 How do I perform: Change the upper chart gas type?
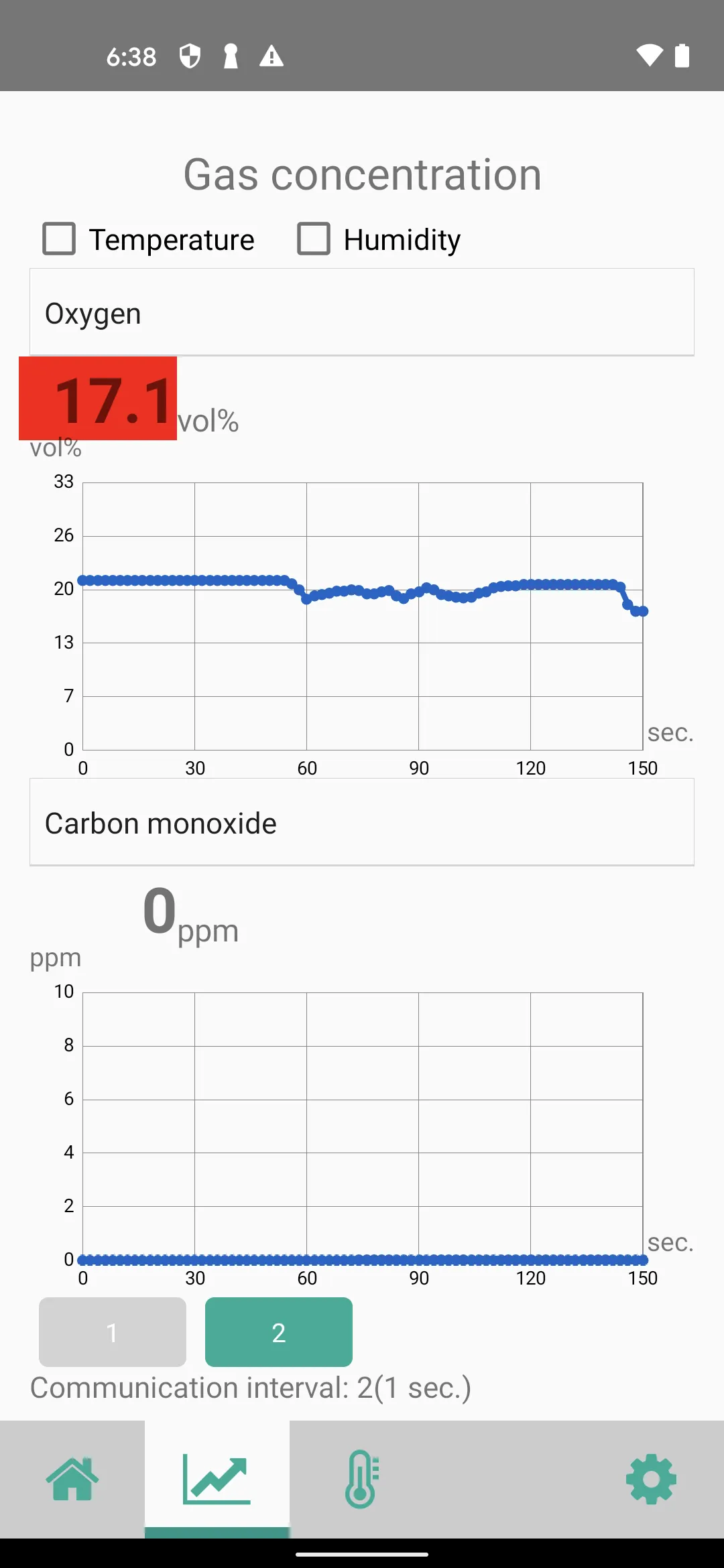(362, 312)
